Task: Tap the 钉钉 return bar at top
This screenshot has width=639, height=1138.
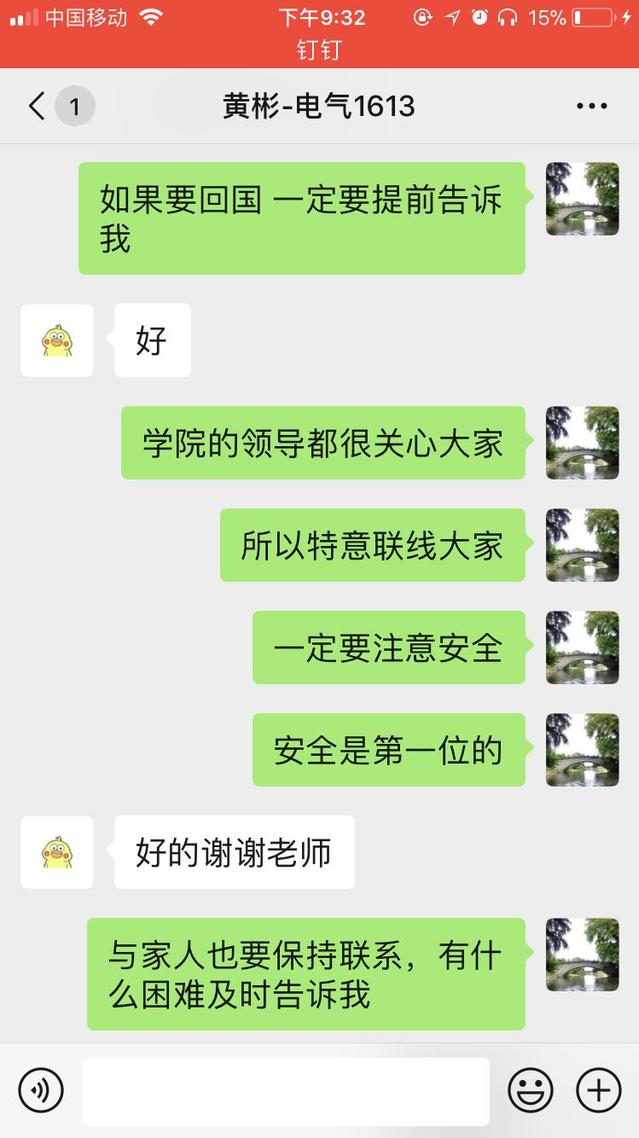Action: point(319,48)
